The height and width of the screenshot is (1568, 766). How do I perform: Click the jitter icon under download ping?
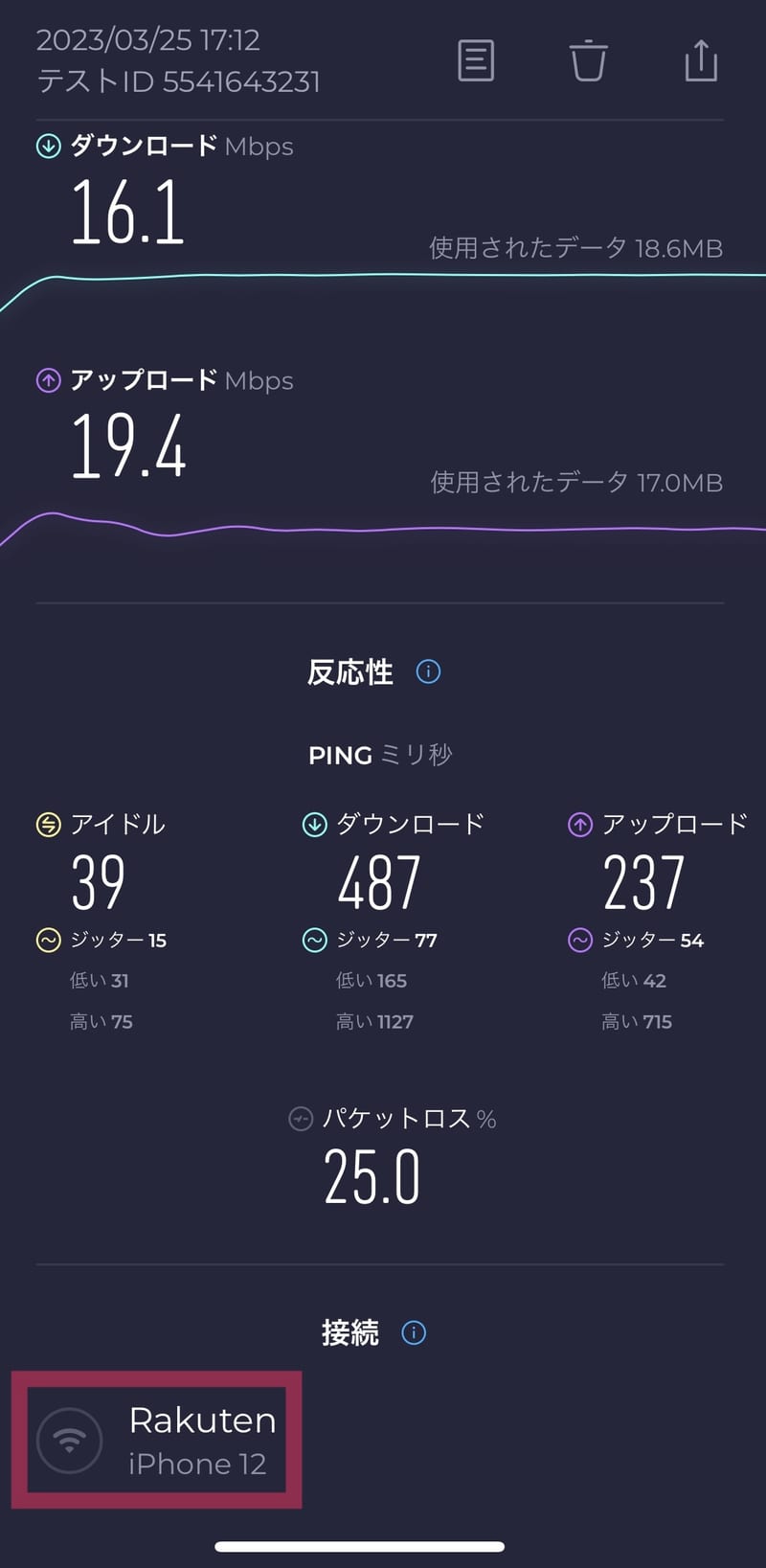pos(313,941)
